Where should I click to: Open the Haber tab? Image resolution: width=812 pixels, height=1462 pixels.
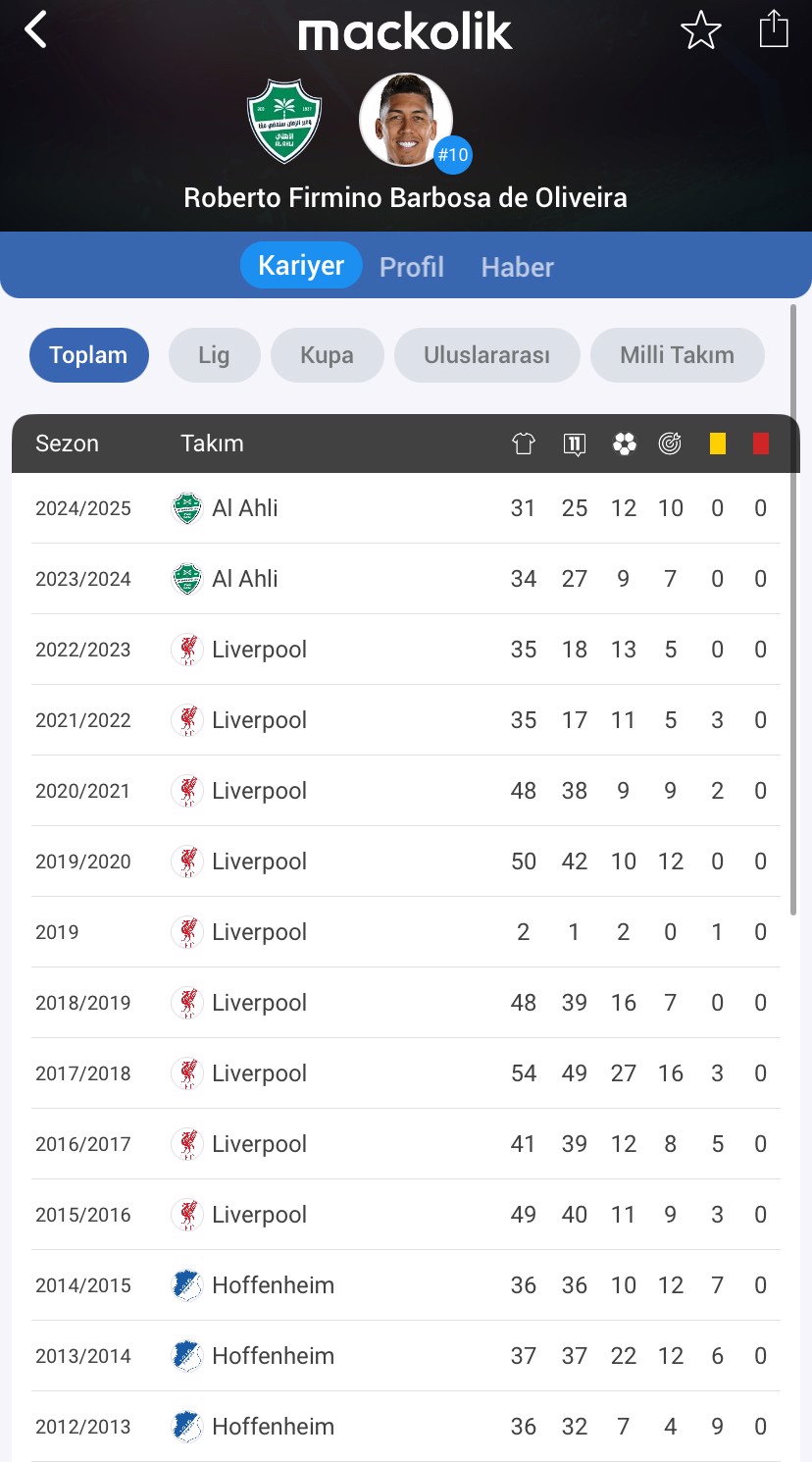click(517, 266)
